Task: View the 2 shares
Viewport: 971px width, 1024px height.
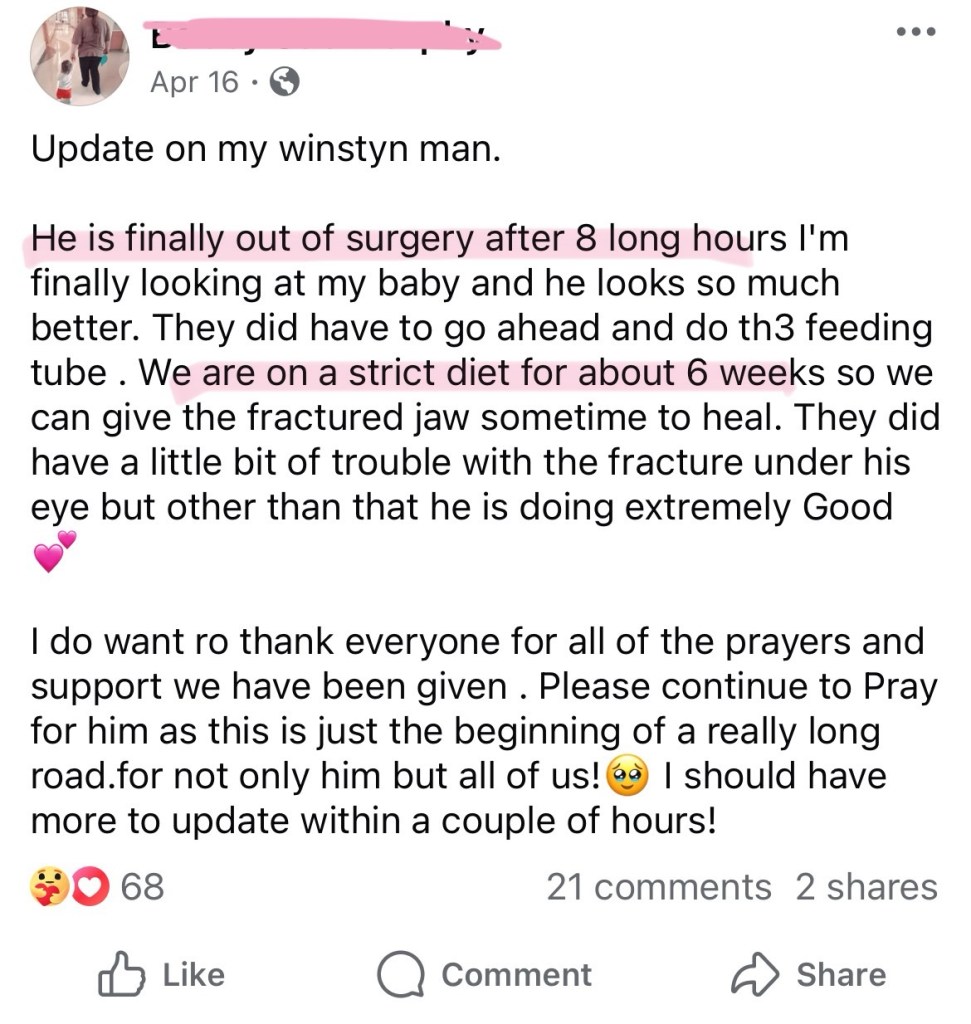Action: tap(866, 887)
